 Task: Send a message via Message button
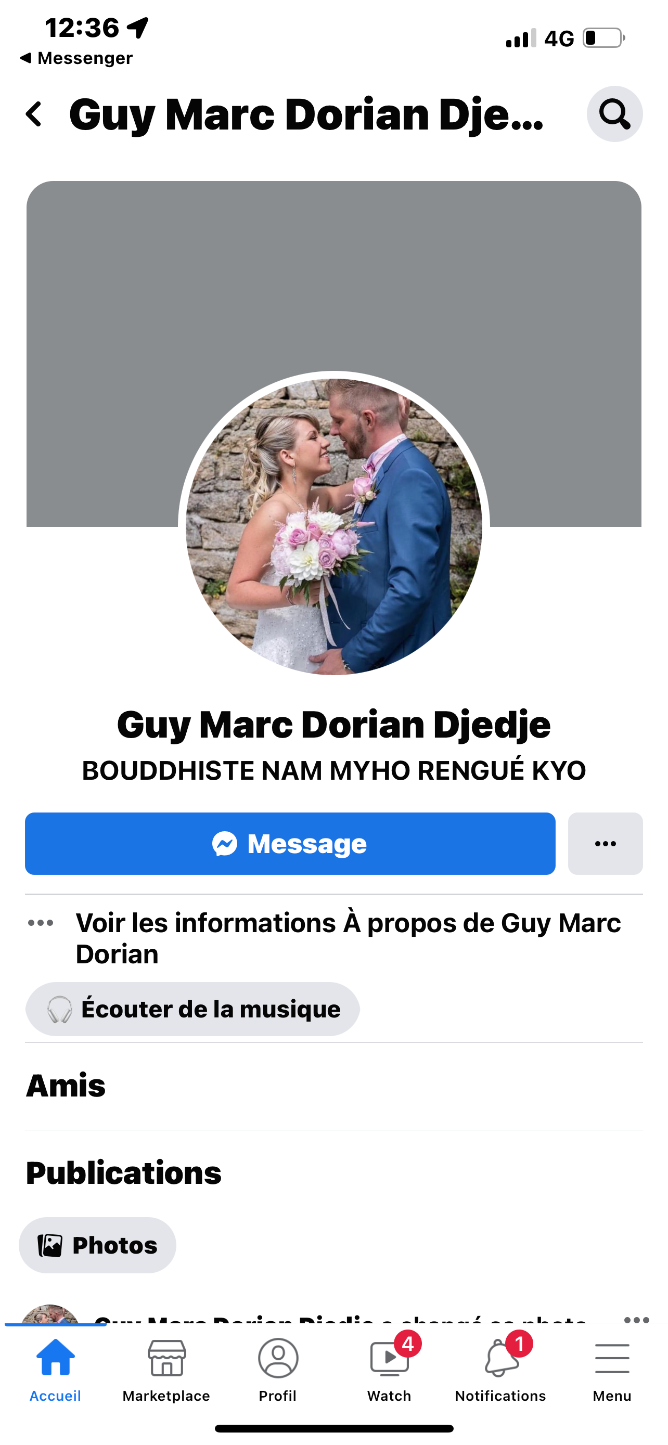pos(290,844)
